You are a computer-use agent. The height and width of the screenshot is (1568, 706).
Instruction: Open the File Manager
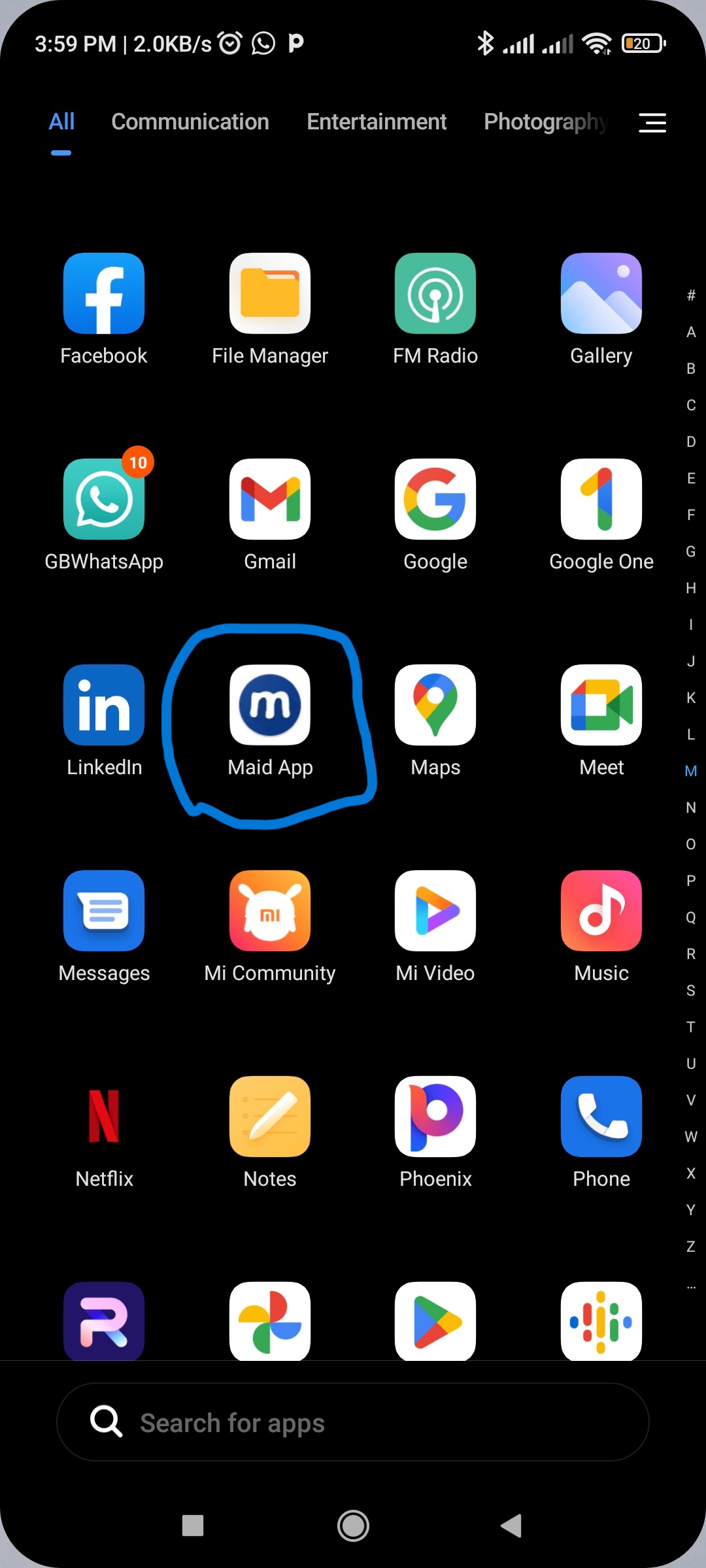pos(269,294)
